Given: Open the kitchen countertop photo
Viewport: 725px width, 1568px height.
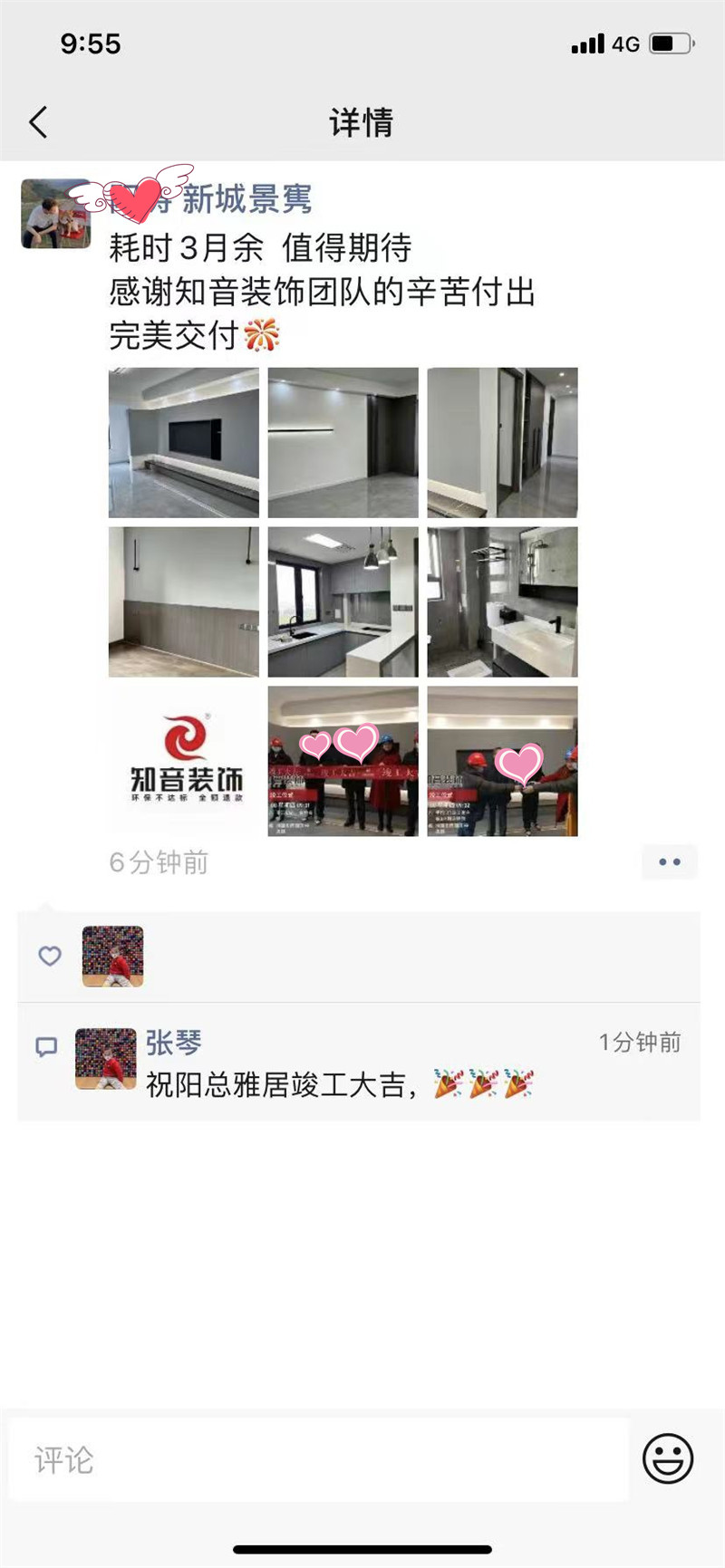Looking at the screenshot, I should pyautogui.click(x=342, y=601).
